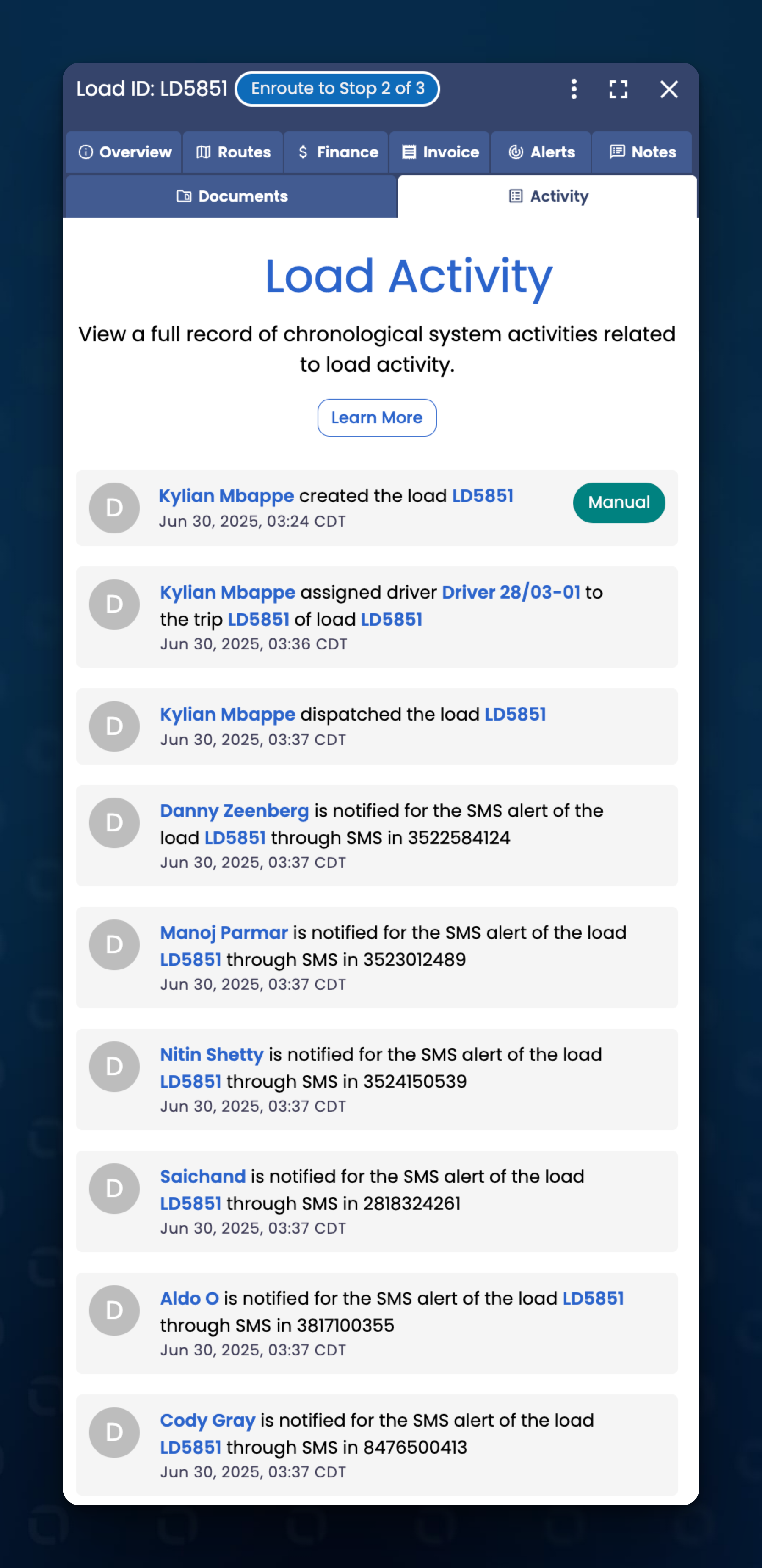Expand the panel to fullscreen
Image resolution: width=762 pixels, height=1568 pixels.
[618, 89]
